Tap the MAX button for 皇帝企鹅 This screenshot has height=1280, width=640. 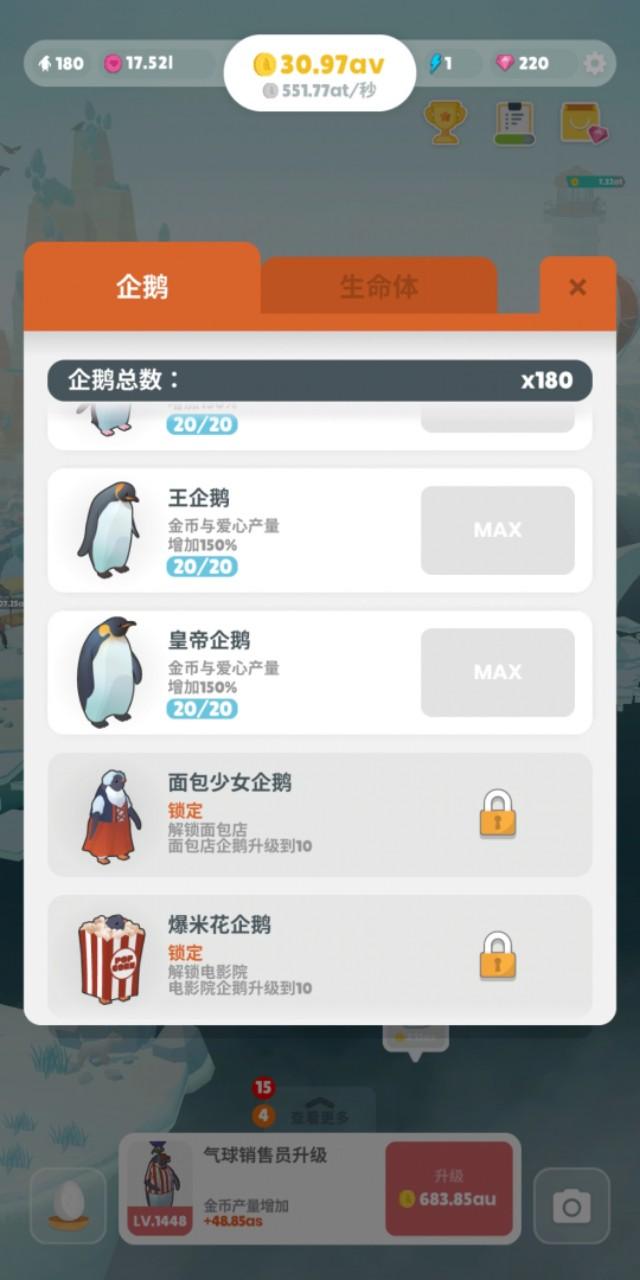coord(497,672)
